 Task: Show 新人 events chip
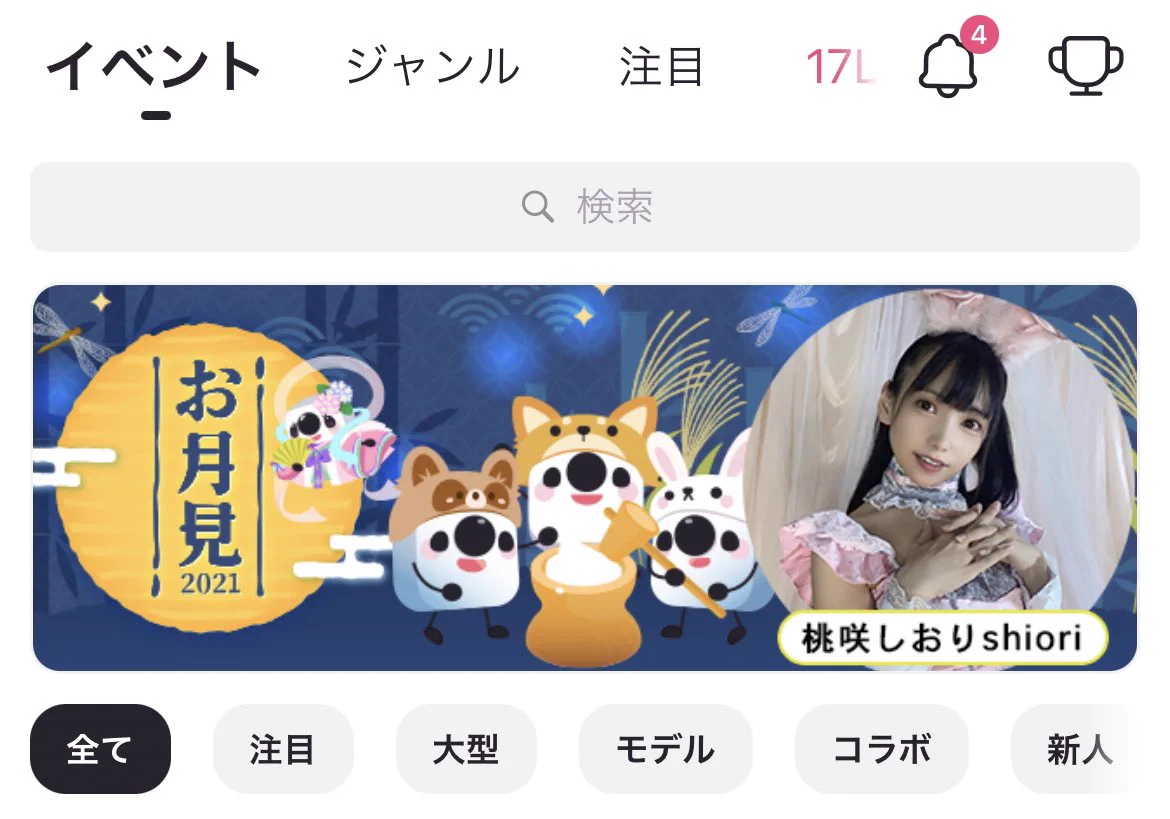point(1080,749)
